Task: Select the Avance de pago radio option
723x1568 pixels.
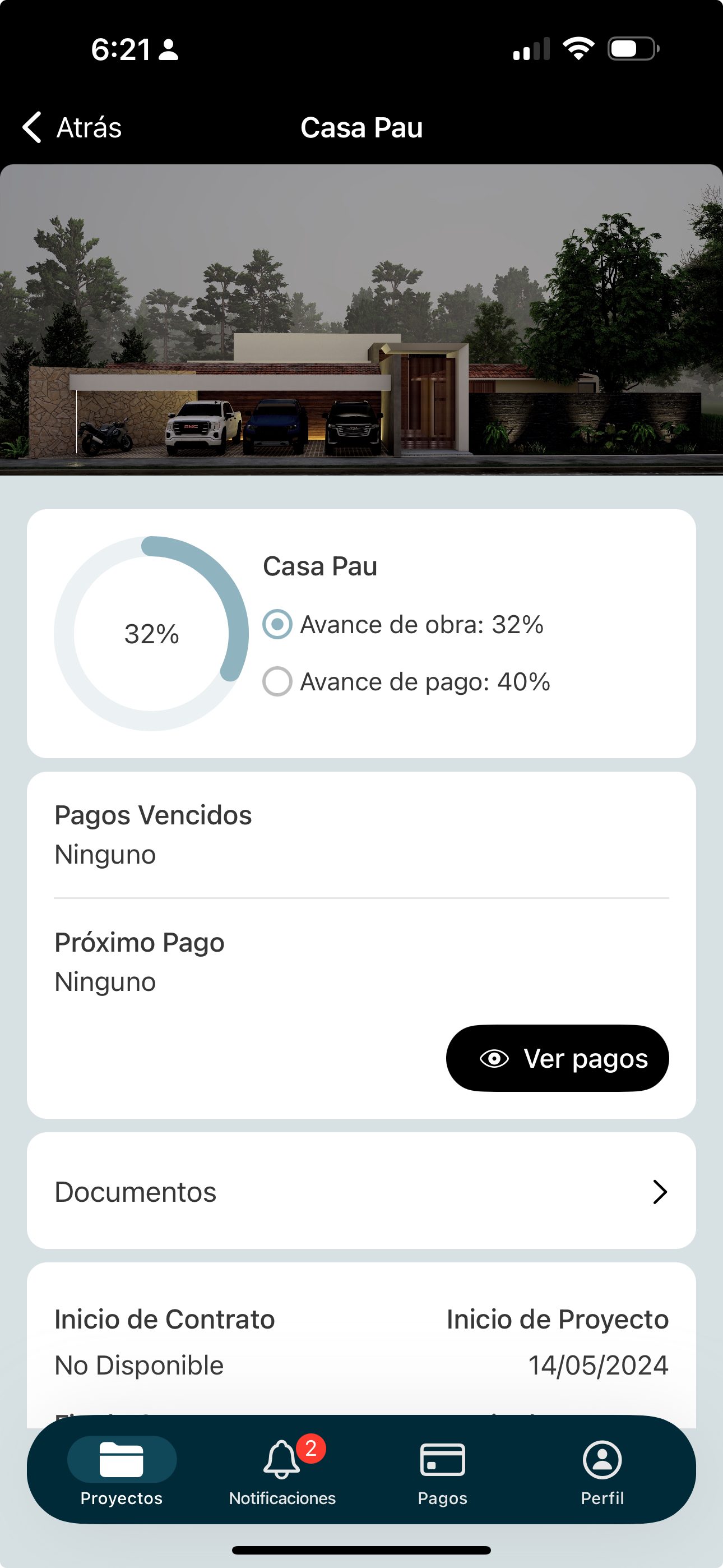Action: 277,682
